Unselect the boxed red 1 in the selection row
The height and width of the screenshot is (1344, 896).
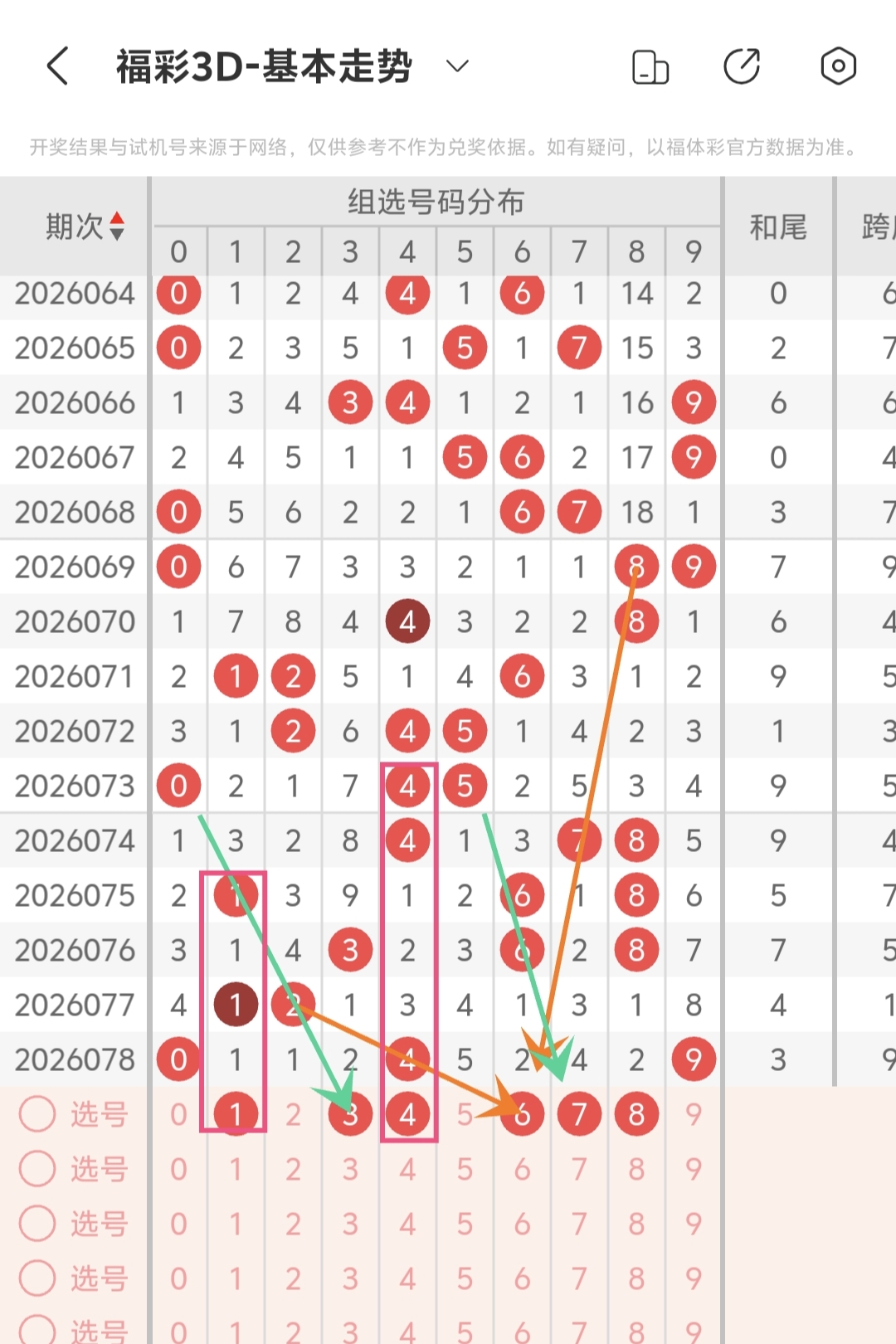pyautogui.click(x=236, y=1114)
